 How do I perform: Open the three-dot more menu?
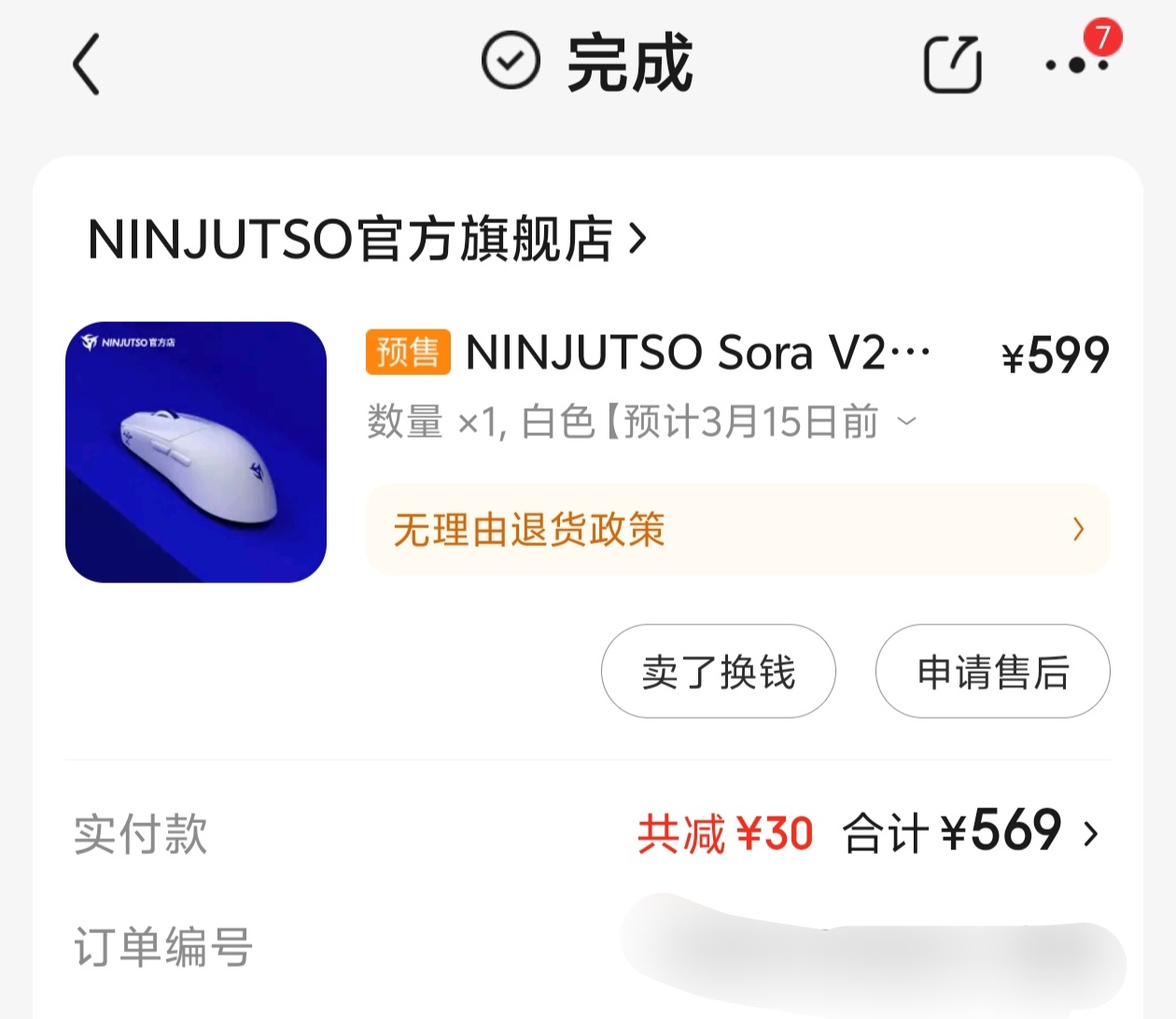tap(1077, 64)
